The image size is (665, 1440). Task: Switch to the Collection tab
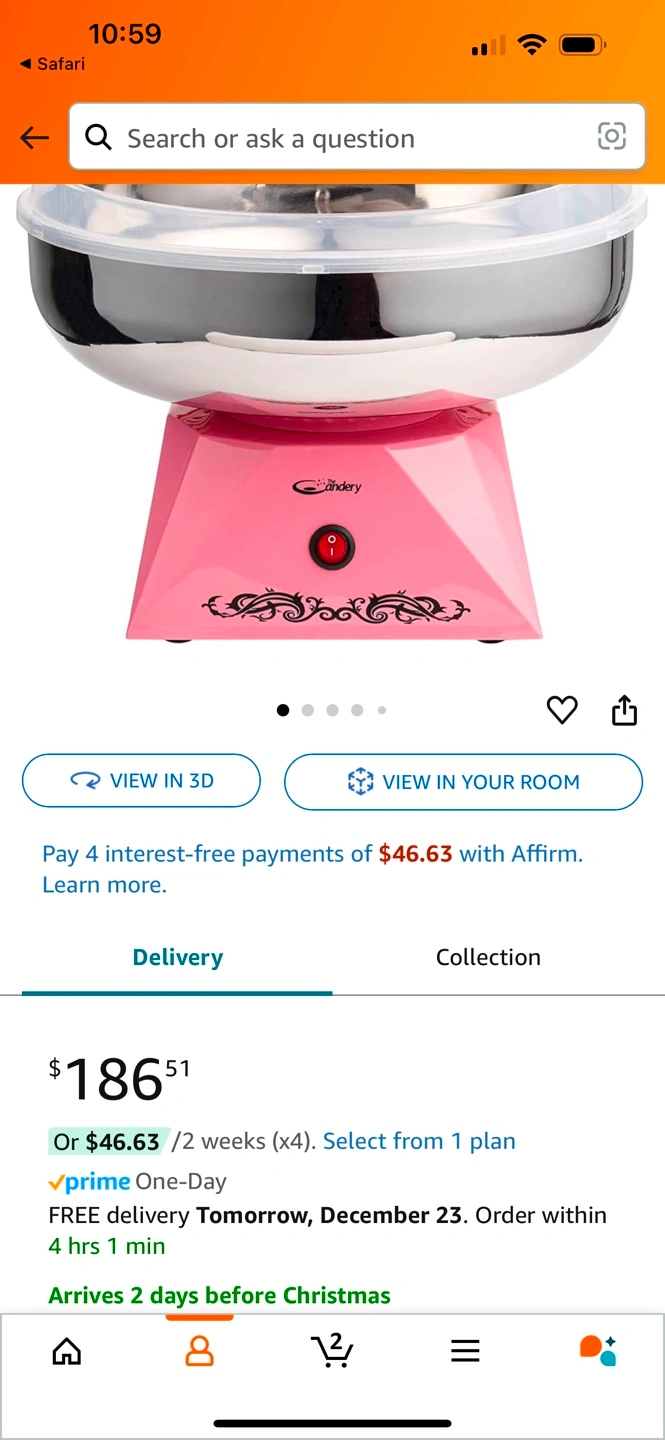(488, 957)
